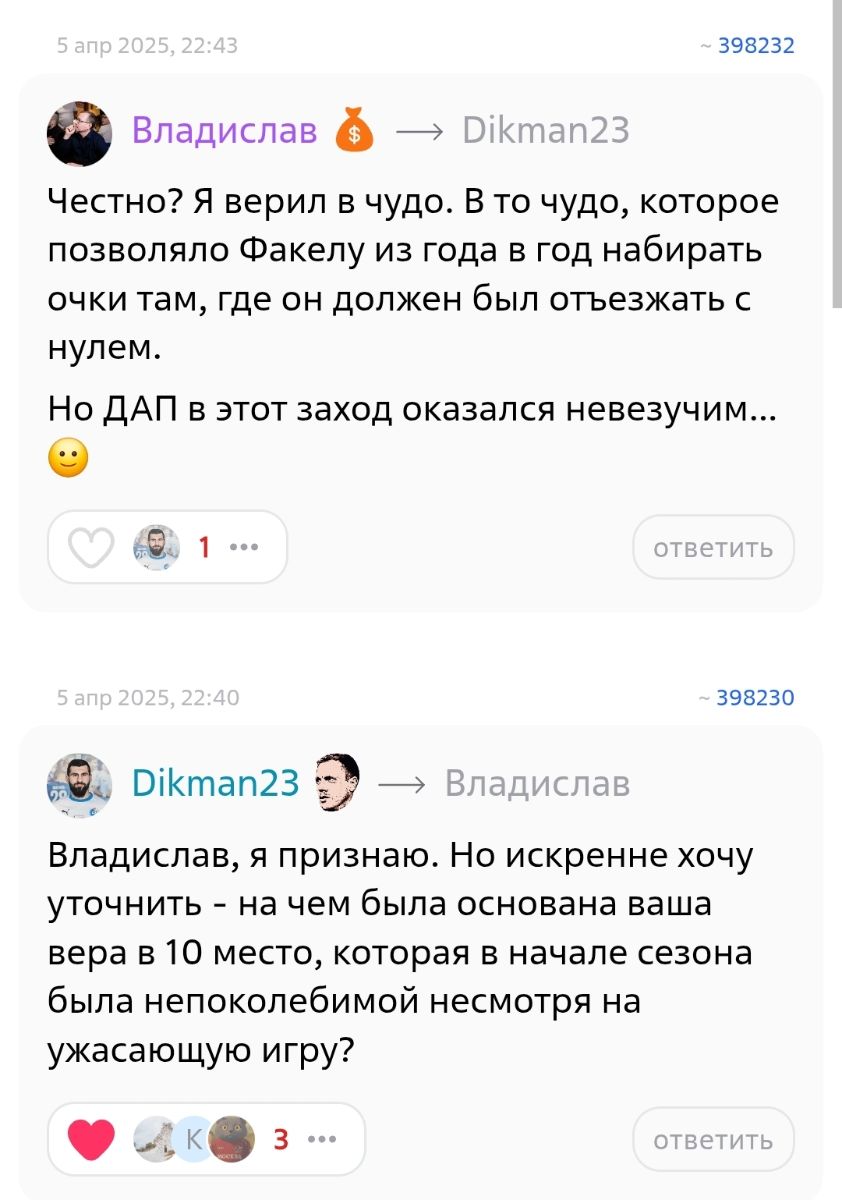Jump to the Dikman23 comment Владислав replied to
842x1200 pixels.
pos(546,130)
